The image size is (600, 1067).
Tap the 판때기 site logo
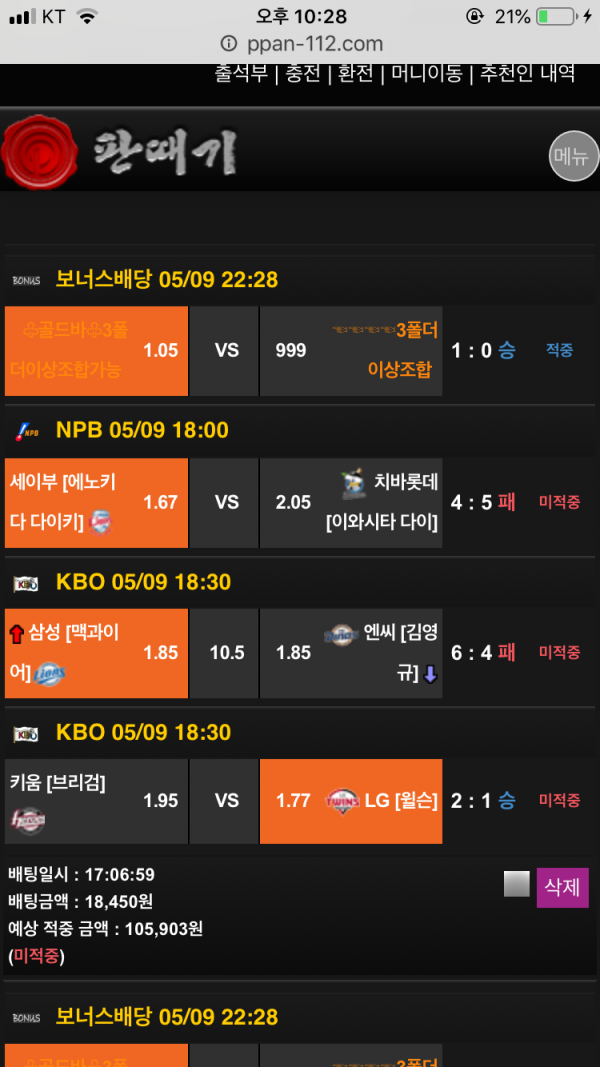pyautogui.click(x=122, y=153)
